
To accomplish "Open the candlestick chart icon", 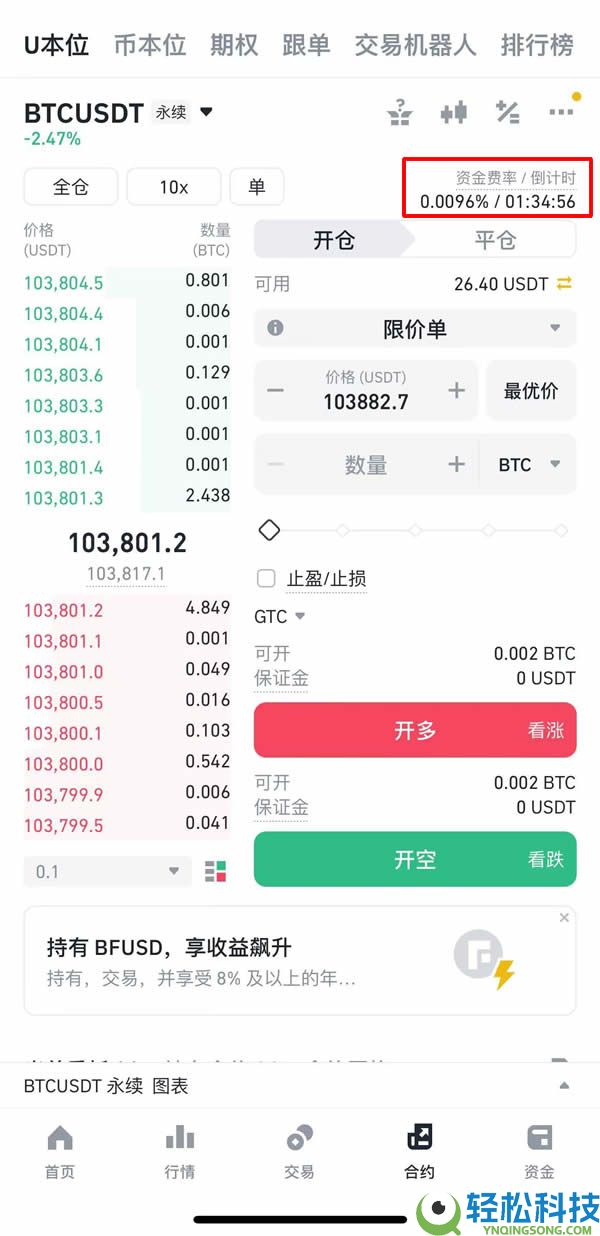I will 454,112.
